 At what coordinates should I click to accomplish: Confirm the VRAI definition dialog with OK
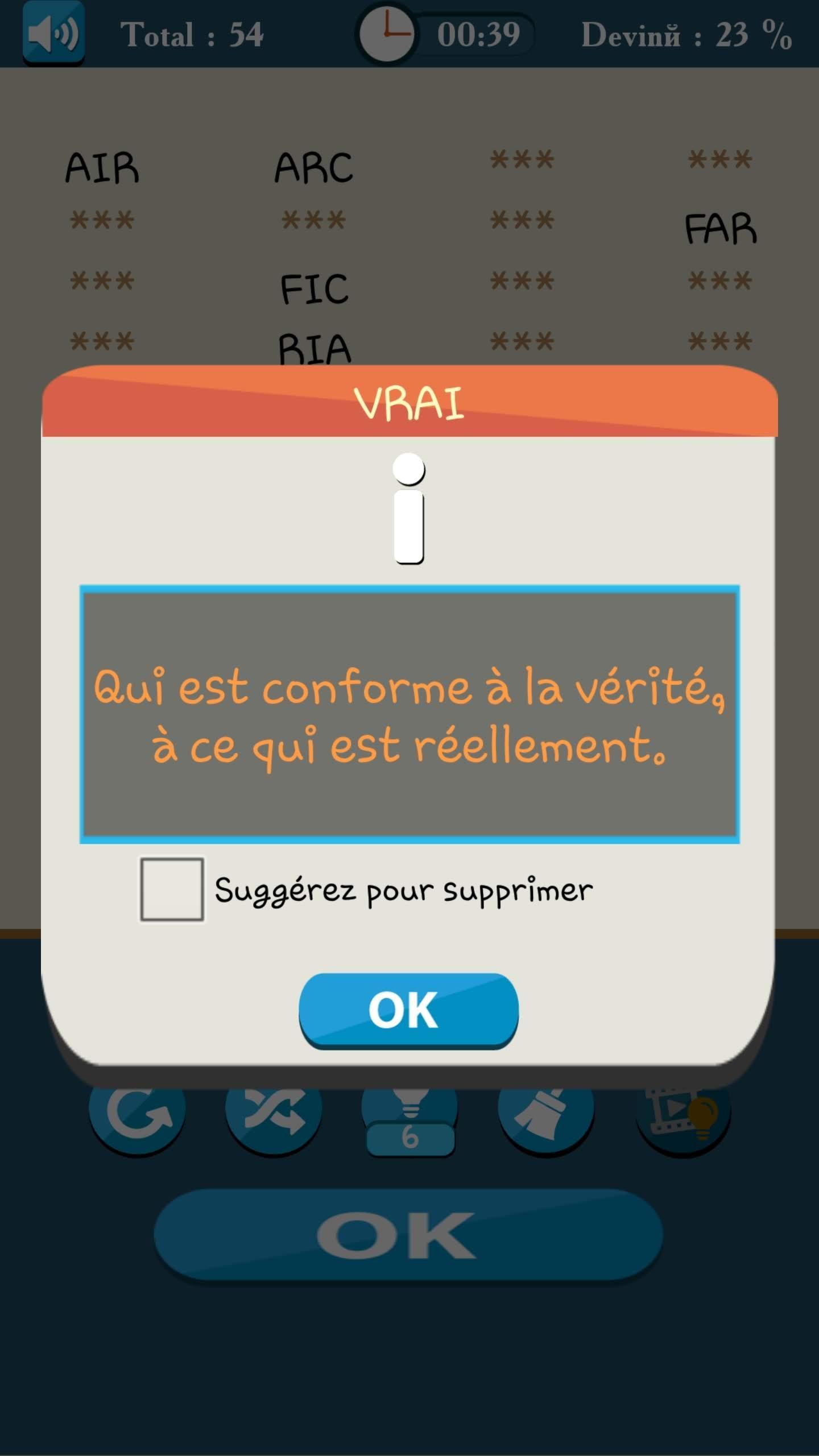click(x=408, y=1010)
